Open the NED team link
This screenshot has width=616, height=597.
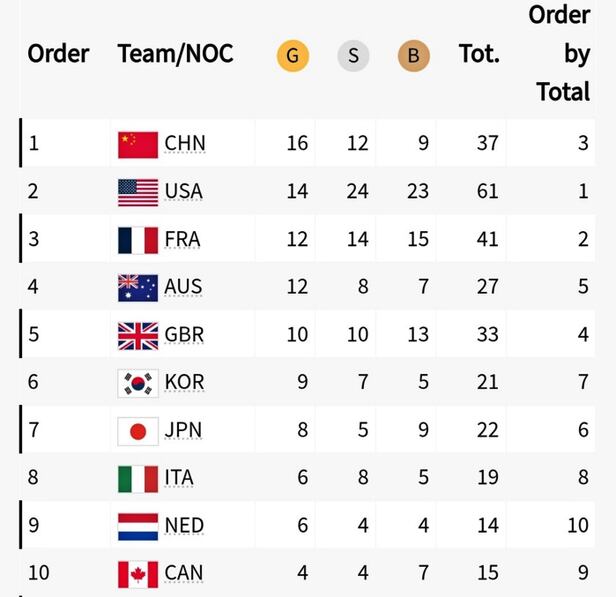(x=184, y=526)
